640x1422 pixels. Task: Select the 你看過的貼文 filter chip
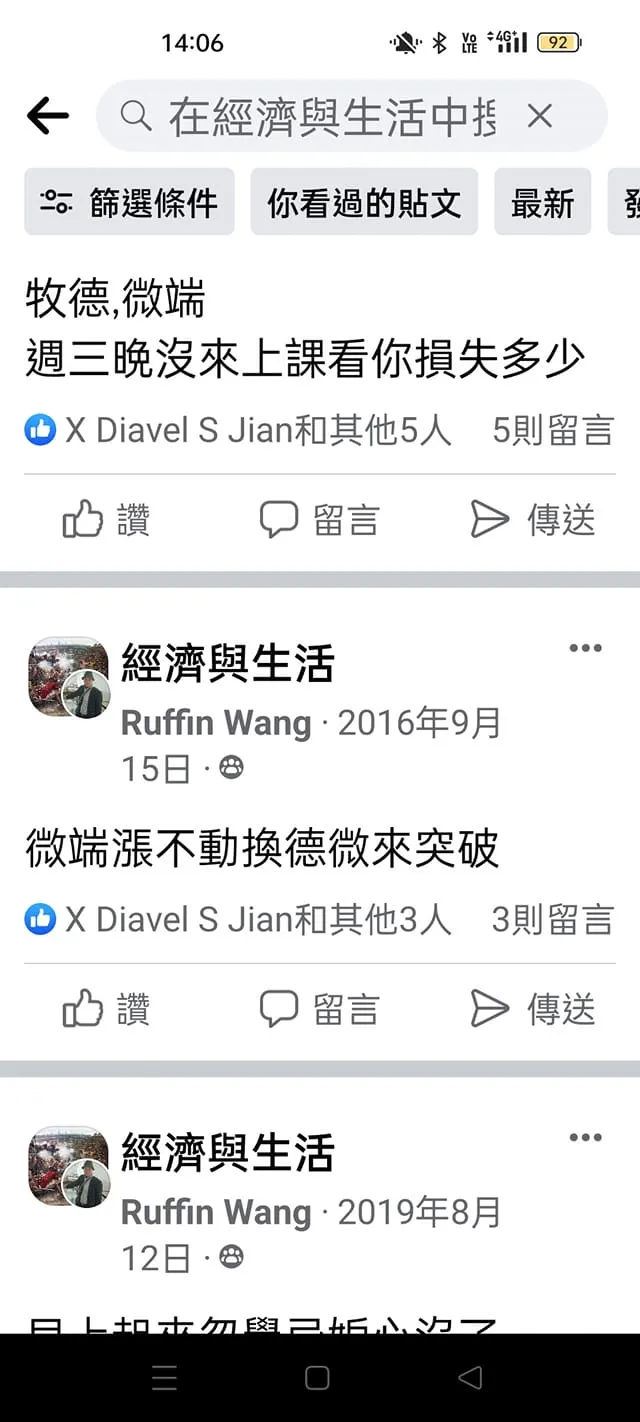pos(364,203)
